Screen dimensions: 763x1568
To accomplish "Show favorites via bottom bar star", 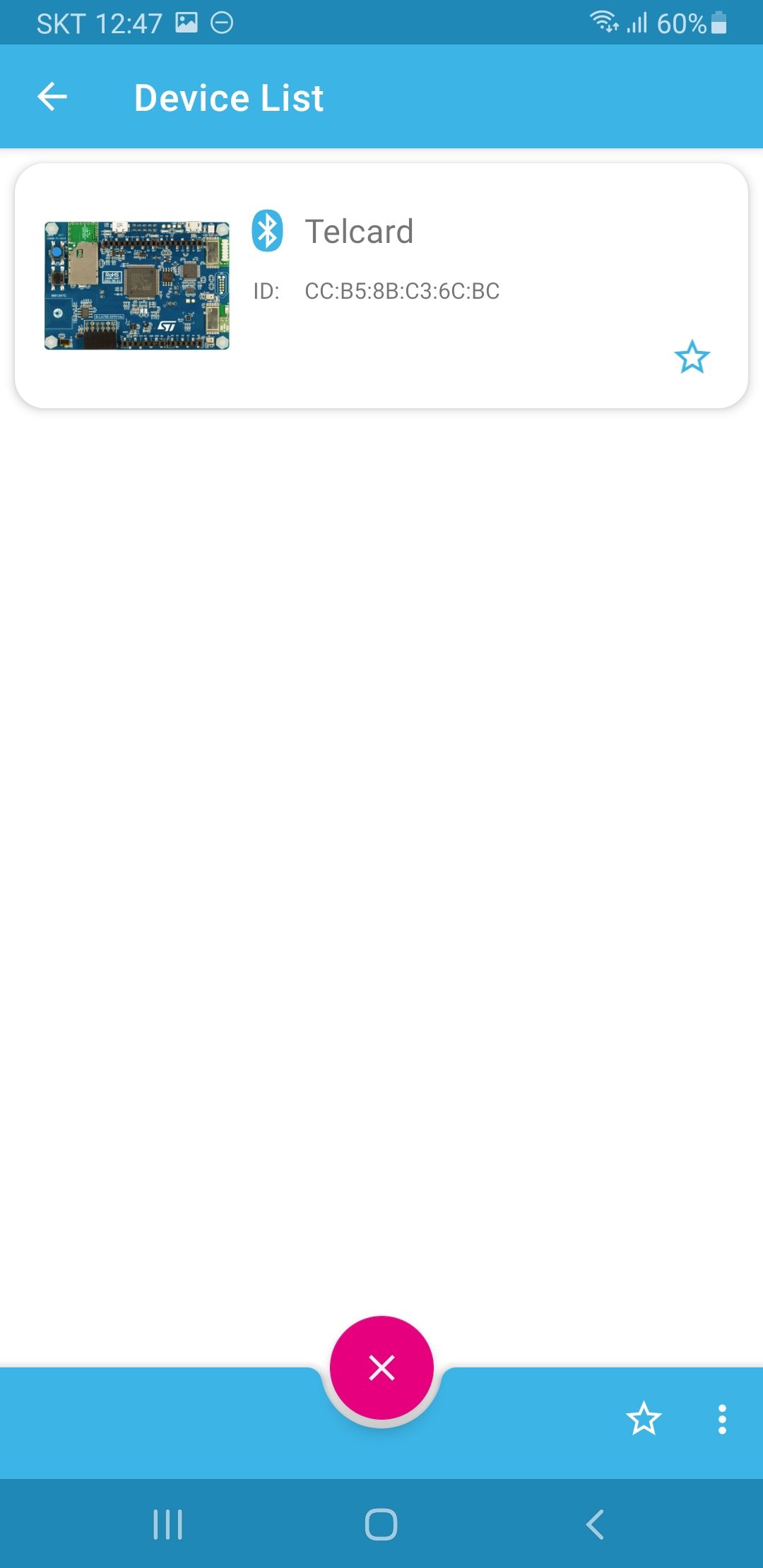I will click(x=644, y=1419).
